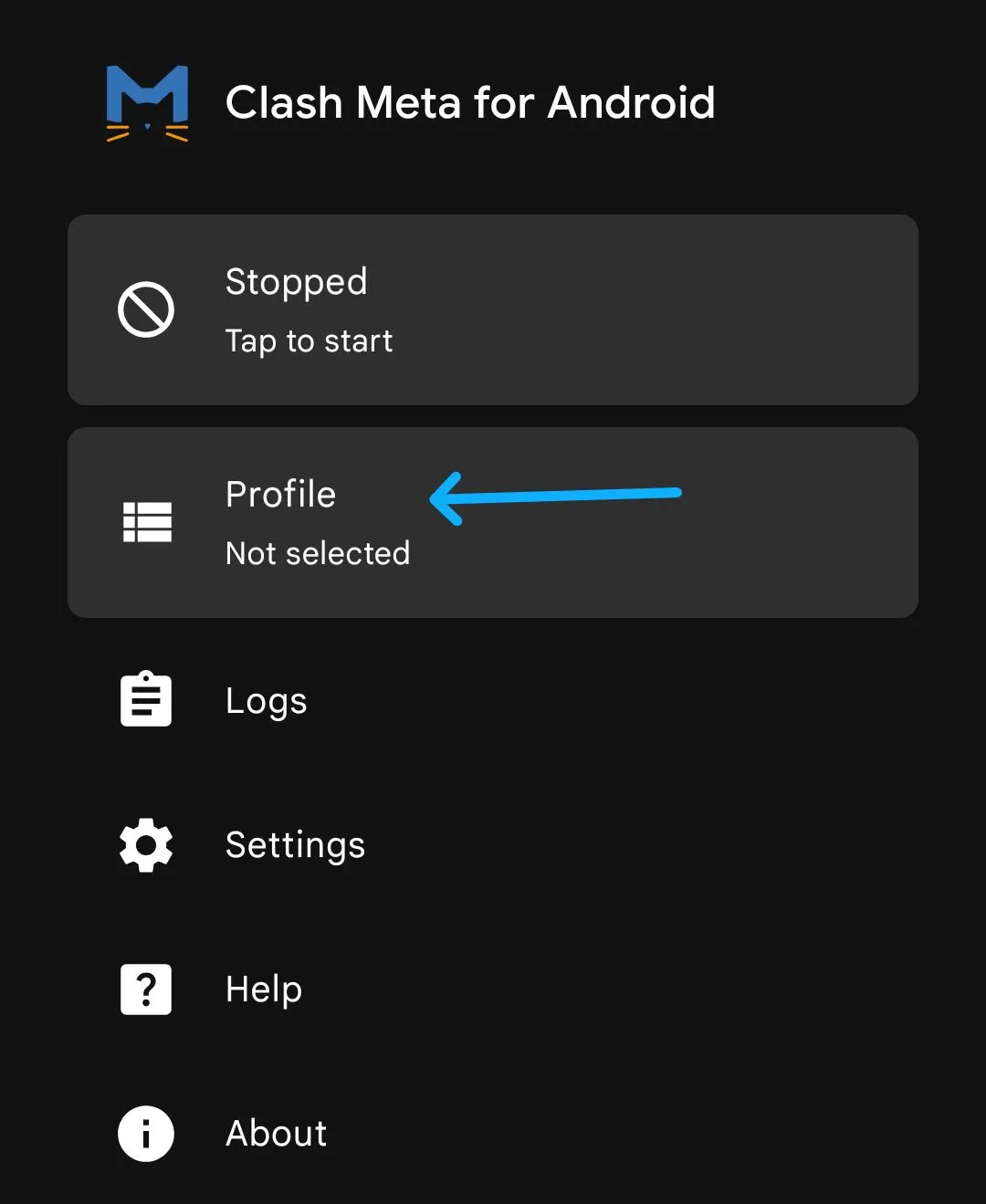View the About page
Screen dimensions: 986x1204
pos(276,1134)
